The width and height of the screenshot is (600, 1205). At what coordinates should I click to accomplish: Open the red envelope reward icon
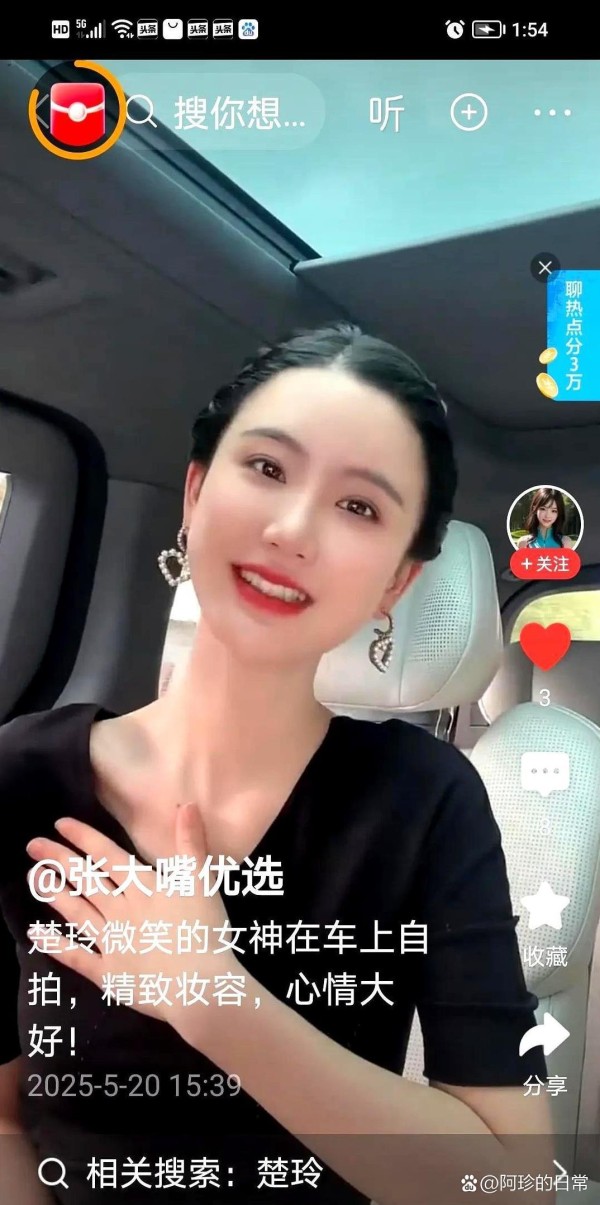[75, 110]
